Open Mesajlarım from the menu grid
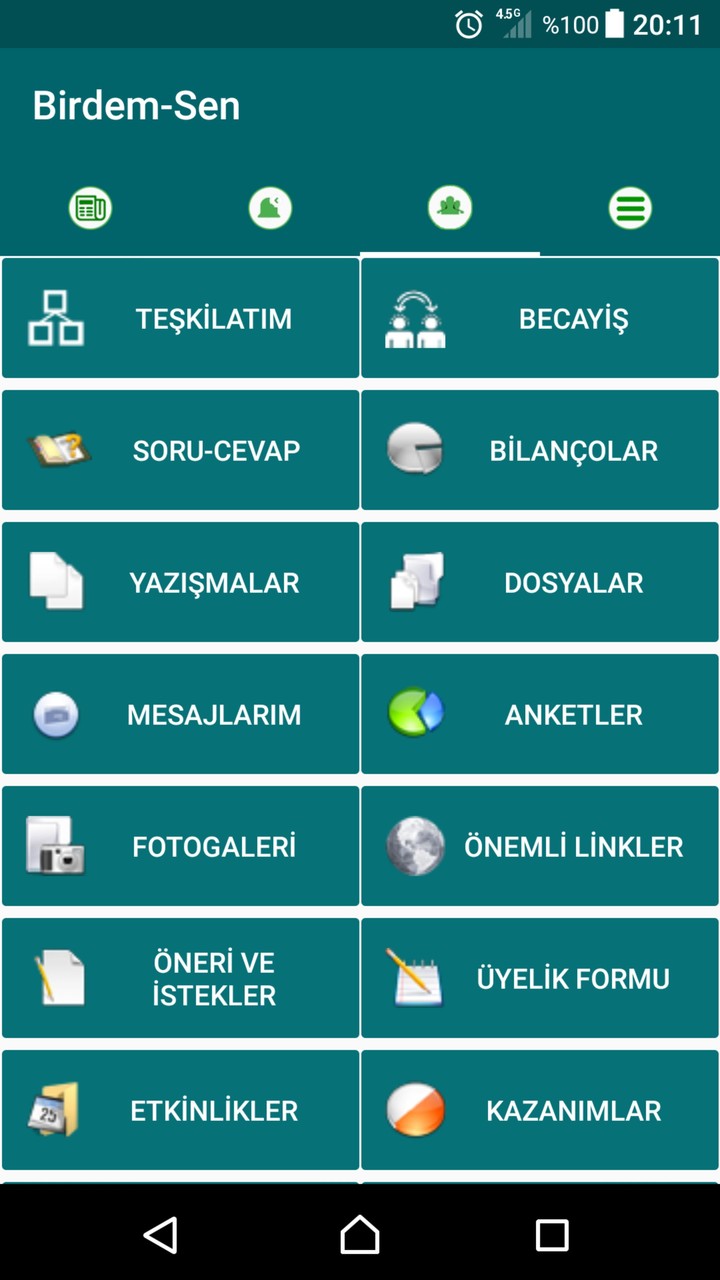This screenshot has width=720, height=1280. 180,713
